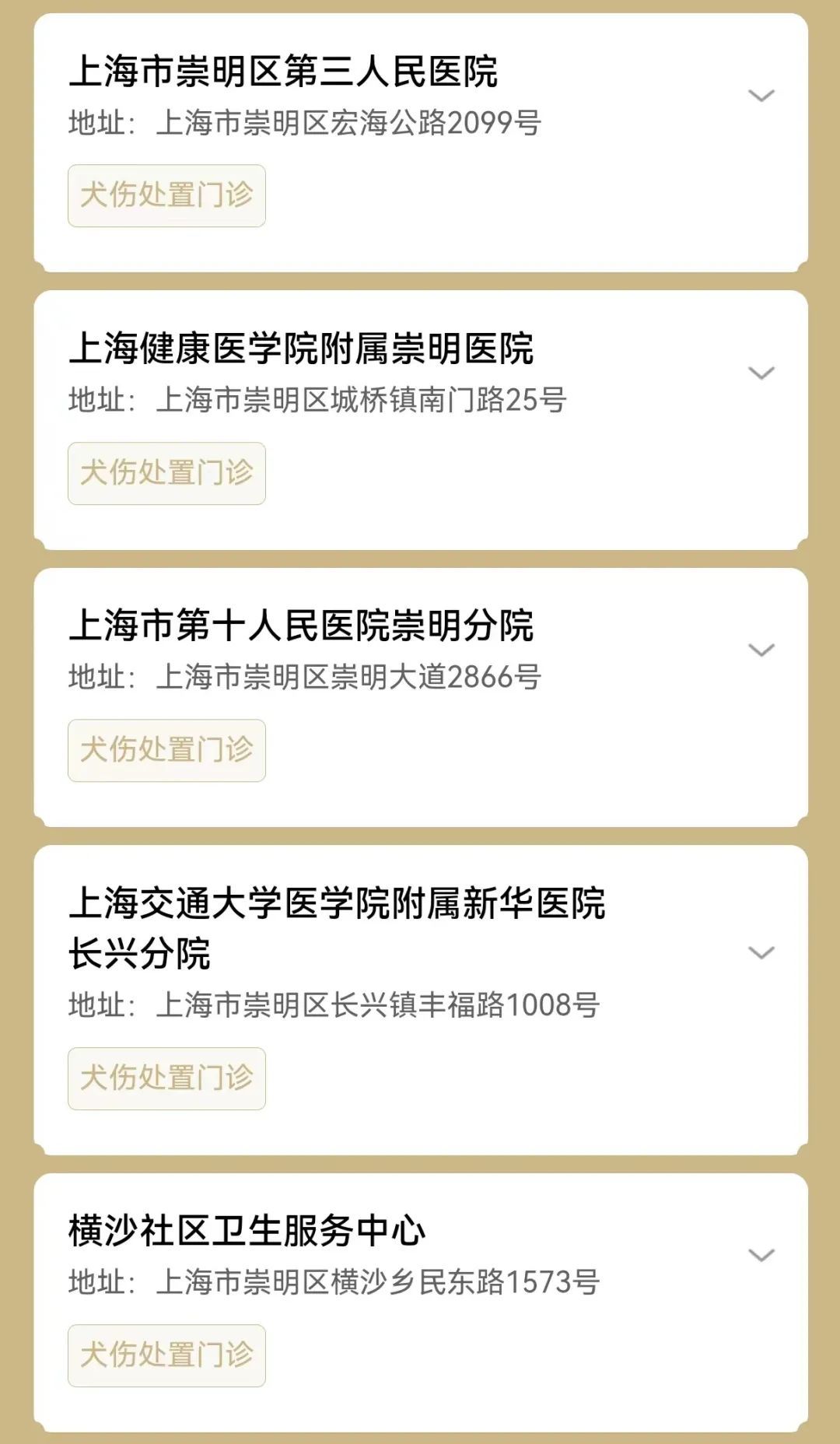
Task: Expand the 上海健康医学院附属崇明医院 card chevron
Action: 761,373
